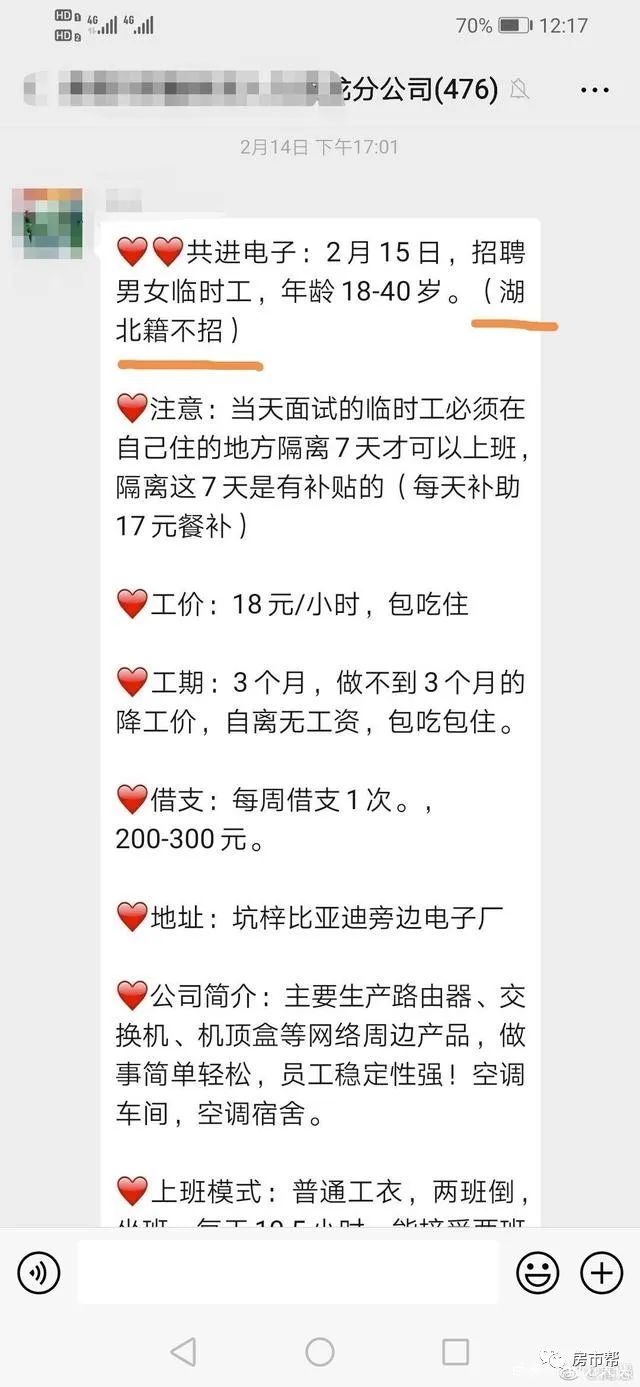View the message sender's avatar profile
This screenshot has width=640, height=1387.
(47, 224)
